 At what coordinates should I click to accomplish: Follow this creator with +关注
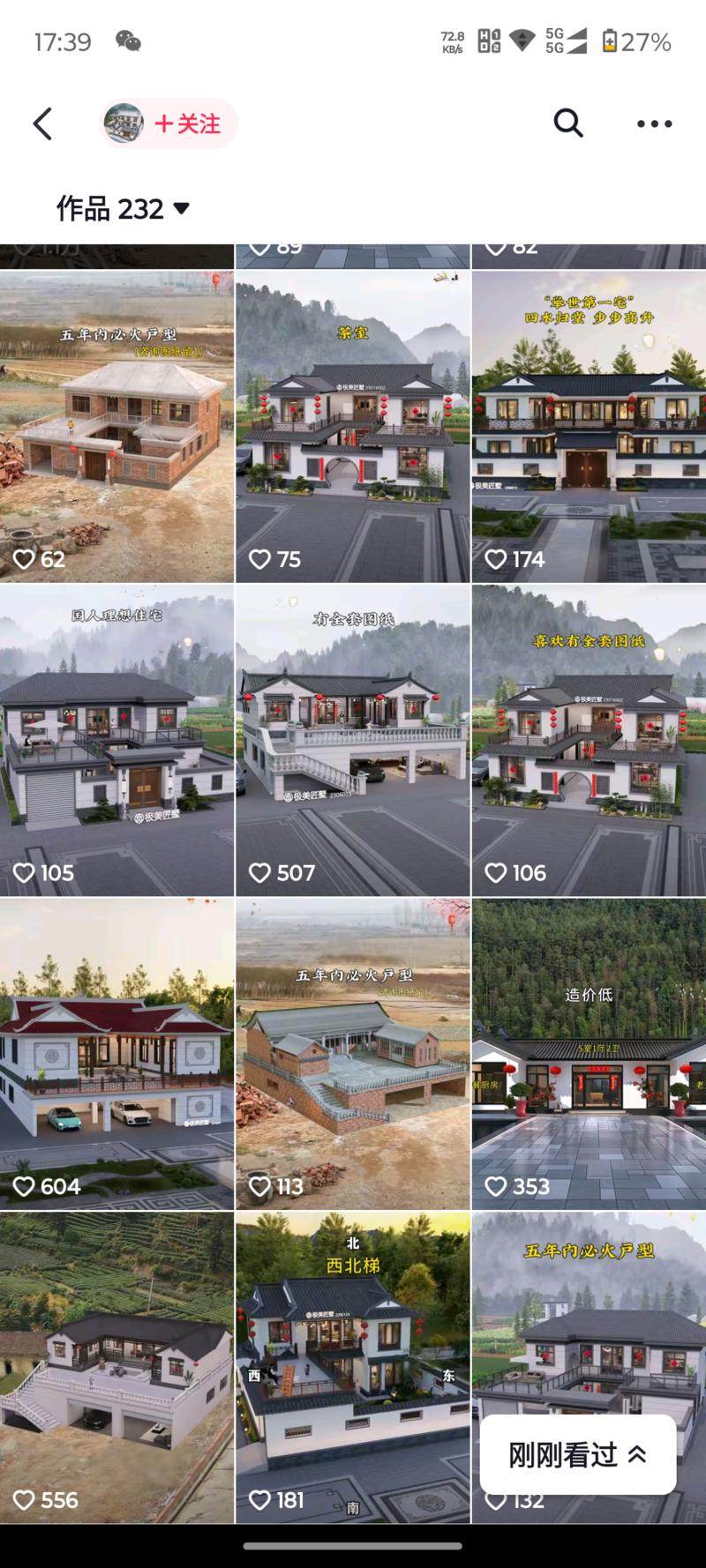(187, 124)
